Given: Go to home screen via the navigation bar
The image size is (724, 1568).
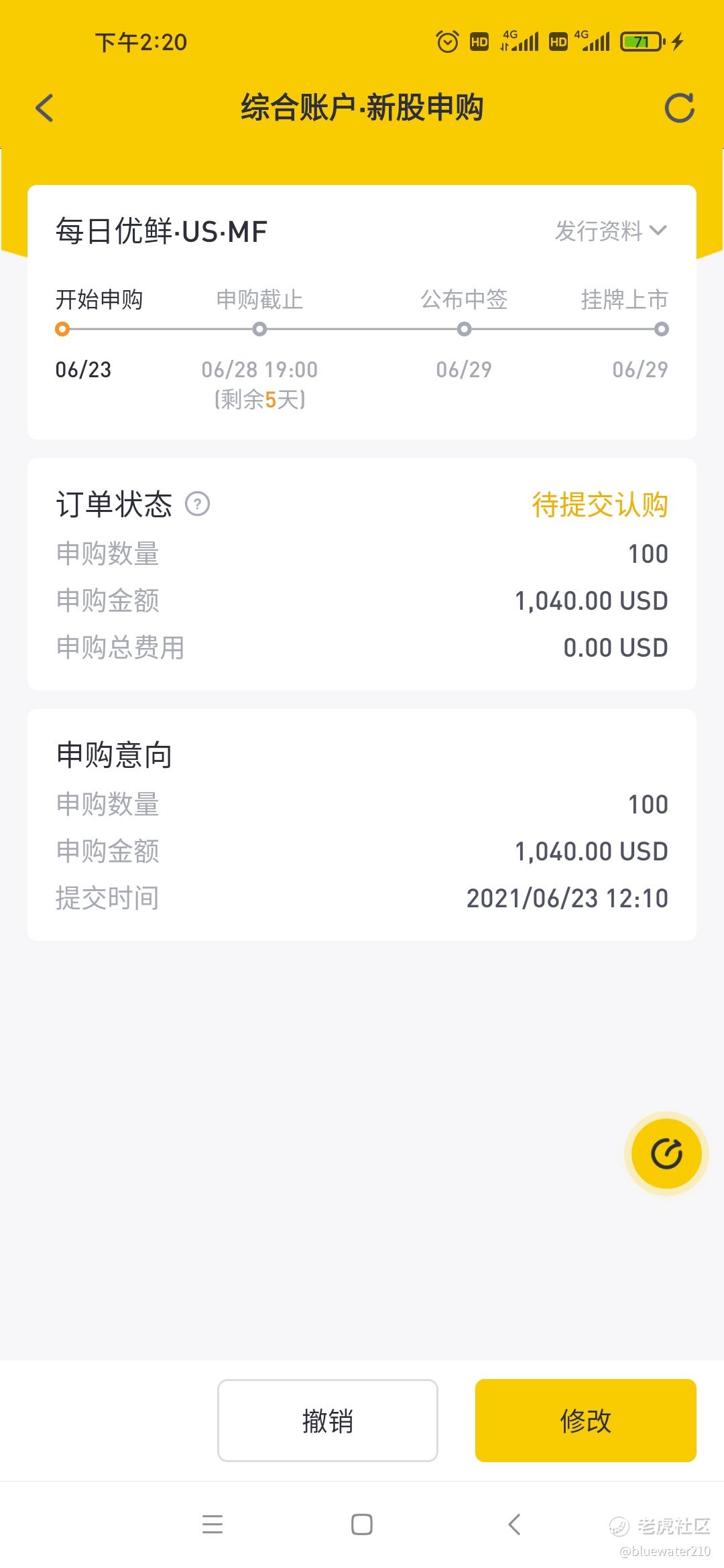Looking at the screenshot, I should click(362, 1524).
